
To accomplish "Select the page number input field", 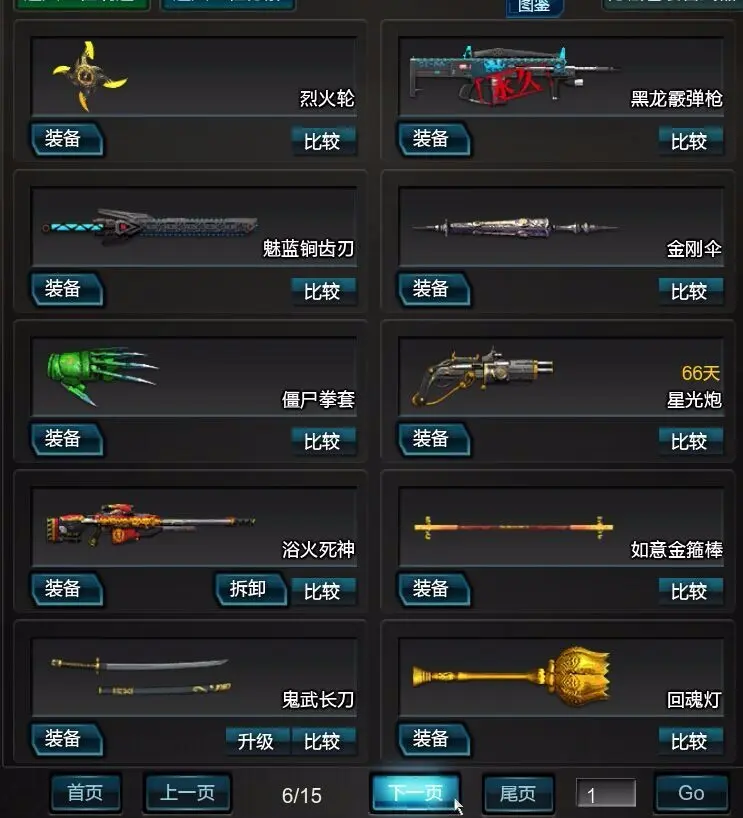I will [x=606, y=794].
